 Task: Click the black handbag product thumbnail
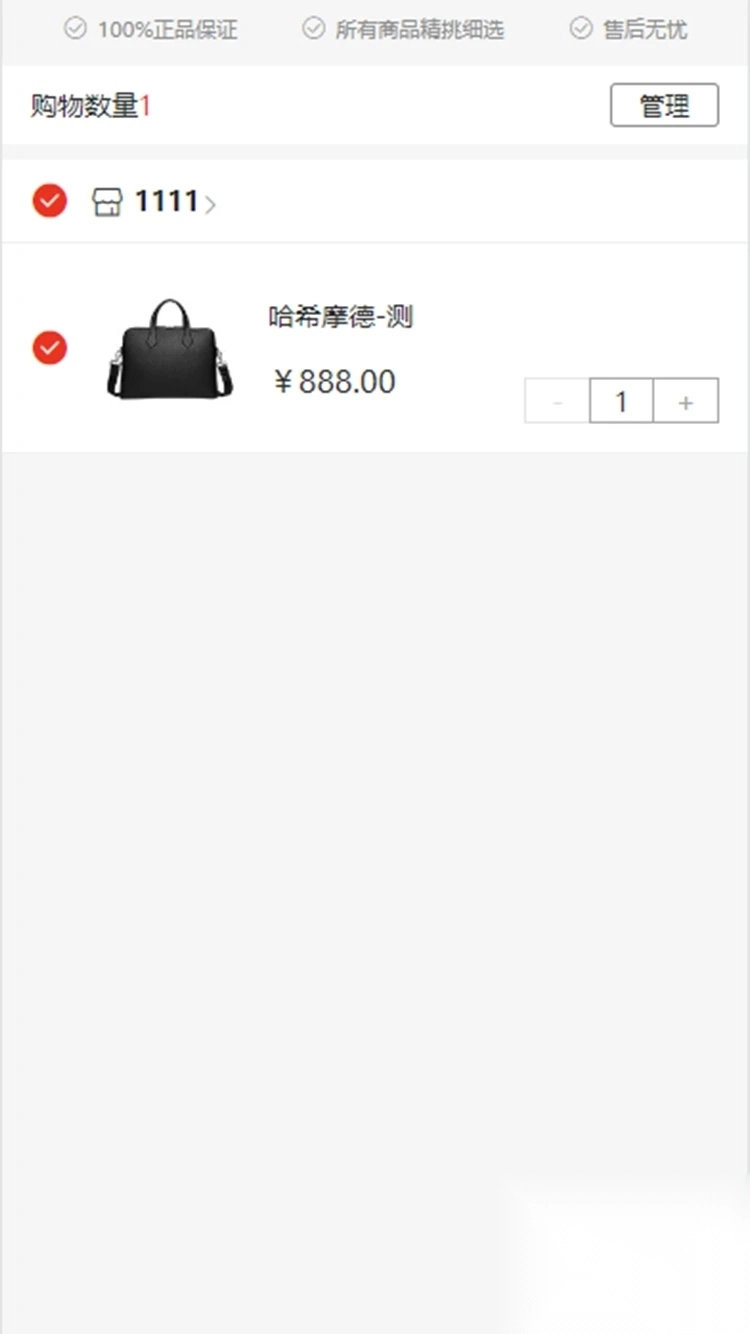(169, 349)
